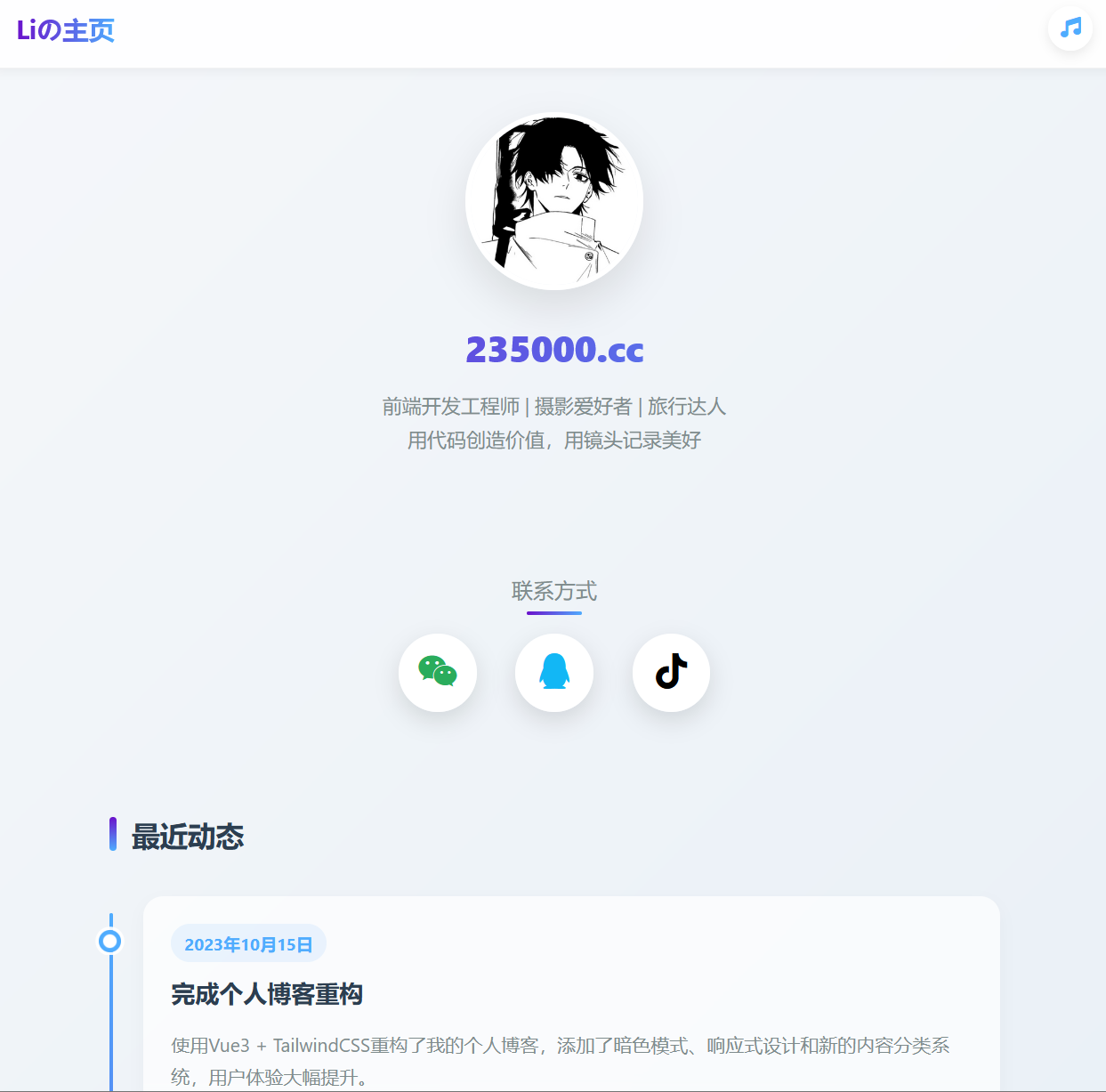Tap the music note button
1106x1092 pixels.
(x=1070, y=28)
